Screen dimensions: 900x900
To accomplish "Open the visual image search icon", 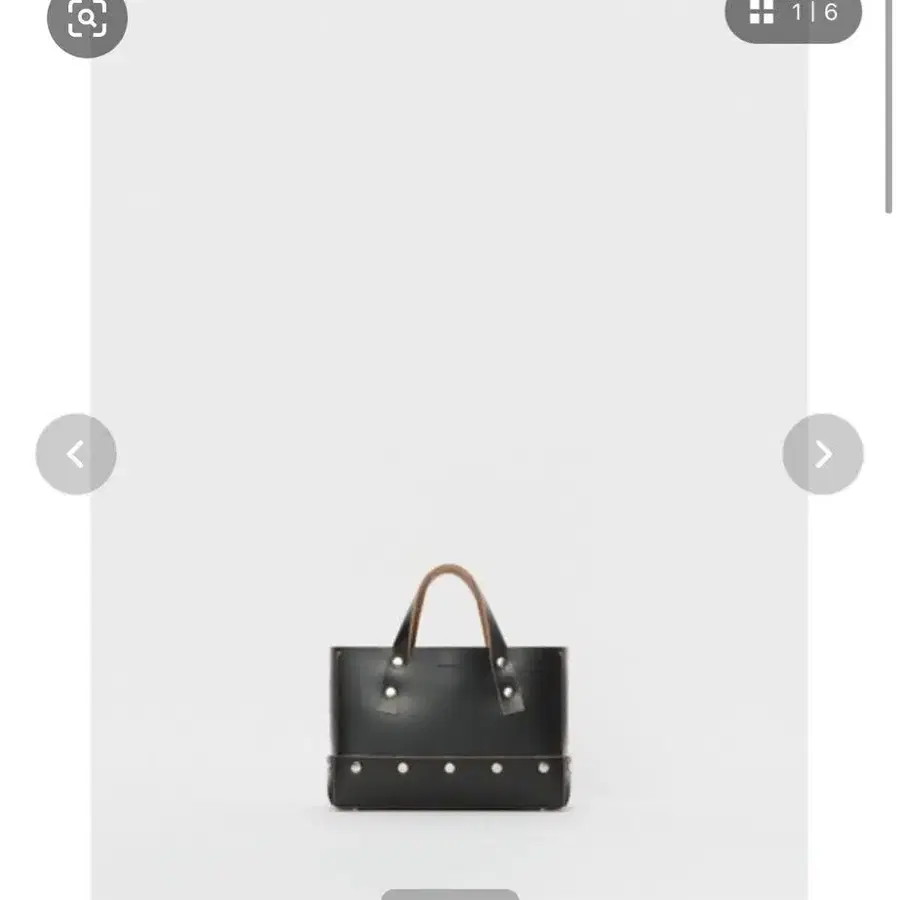I will coord(87,19).
